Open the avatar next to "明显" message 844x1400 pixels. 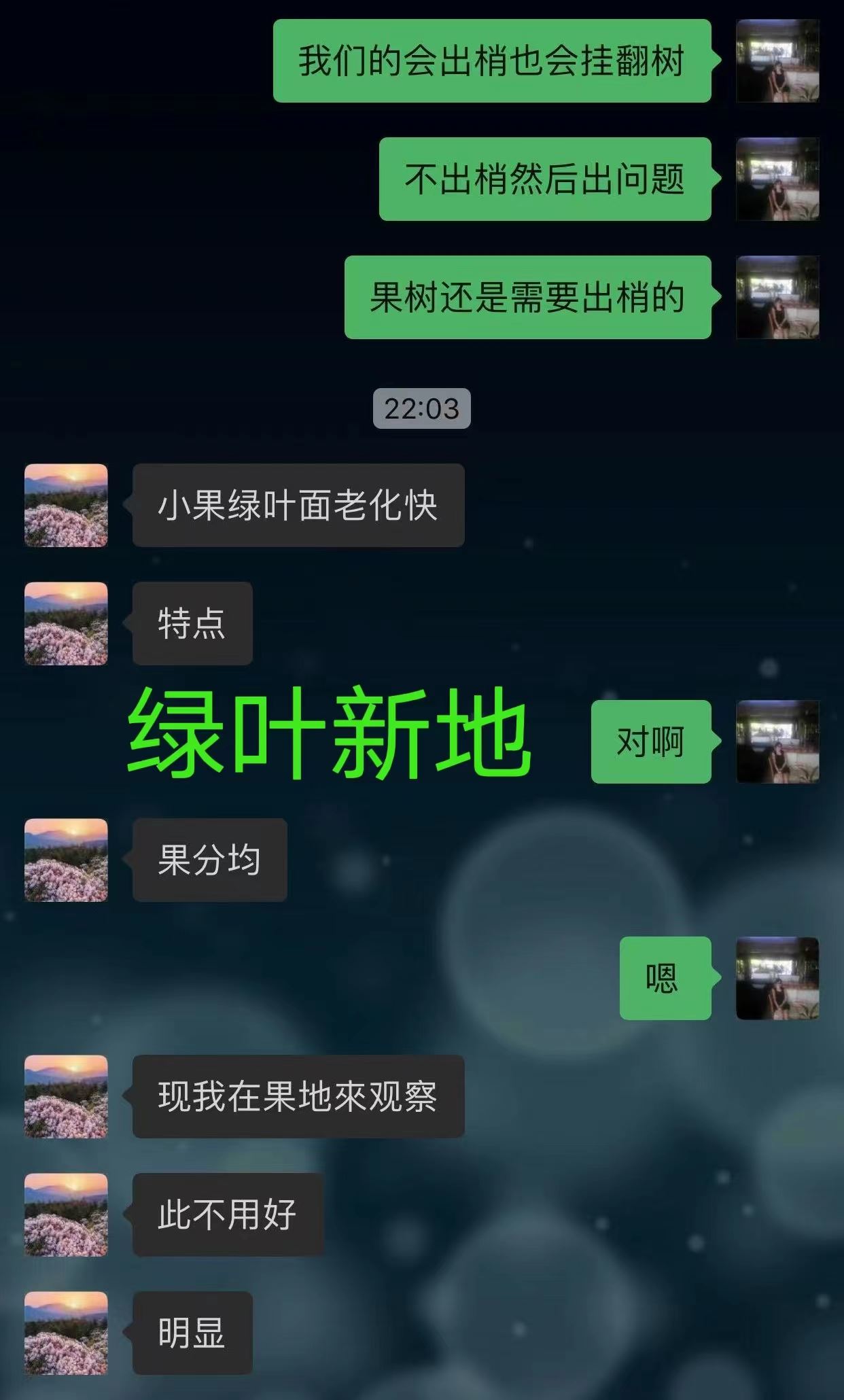pyautogui.click(x=66, y=1333)
